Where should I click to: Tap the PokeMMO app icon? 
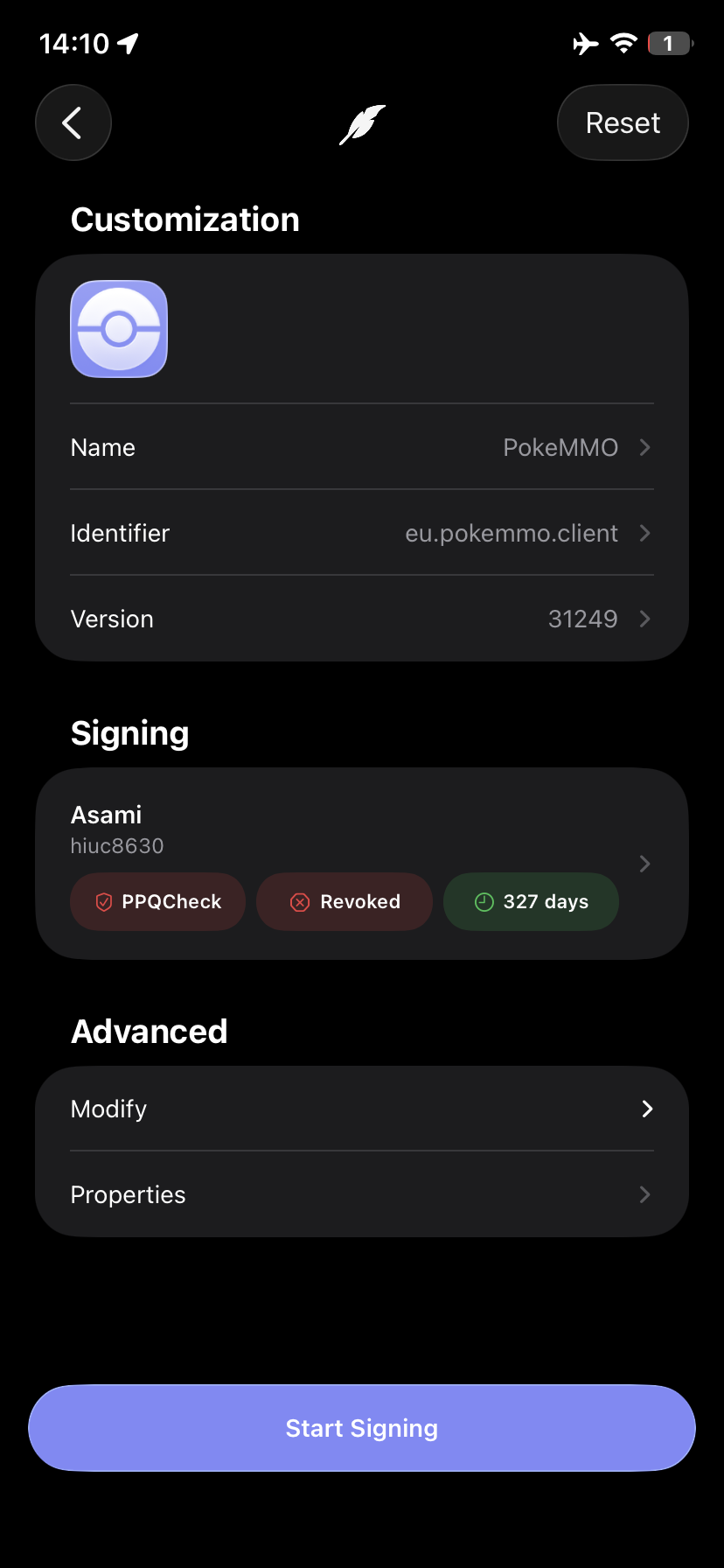[x=118, y=328]
